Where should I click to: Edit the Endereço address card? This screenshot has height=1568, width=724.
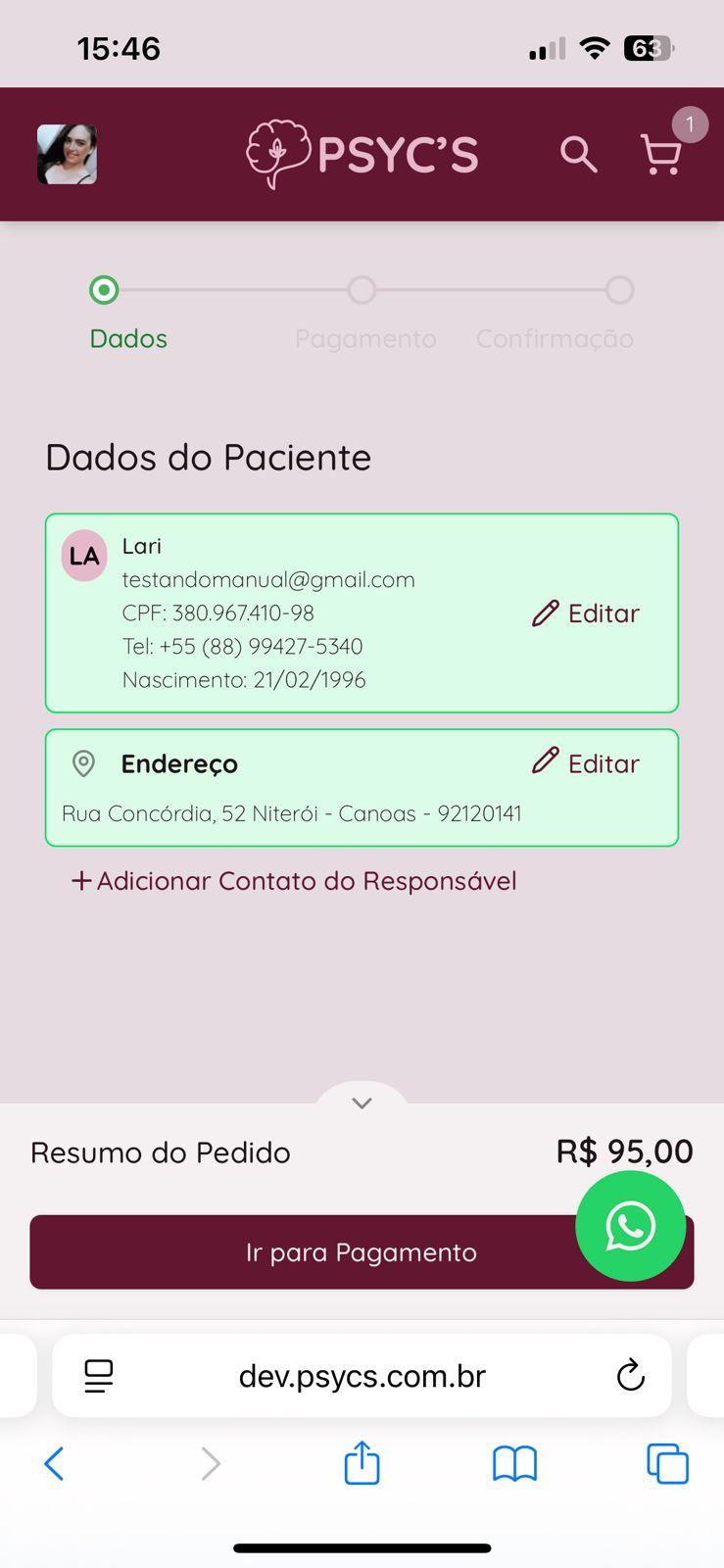[x=586, y=763]
